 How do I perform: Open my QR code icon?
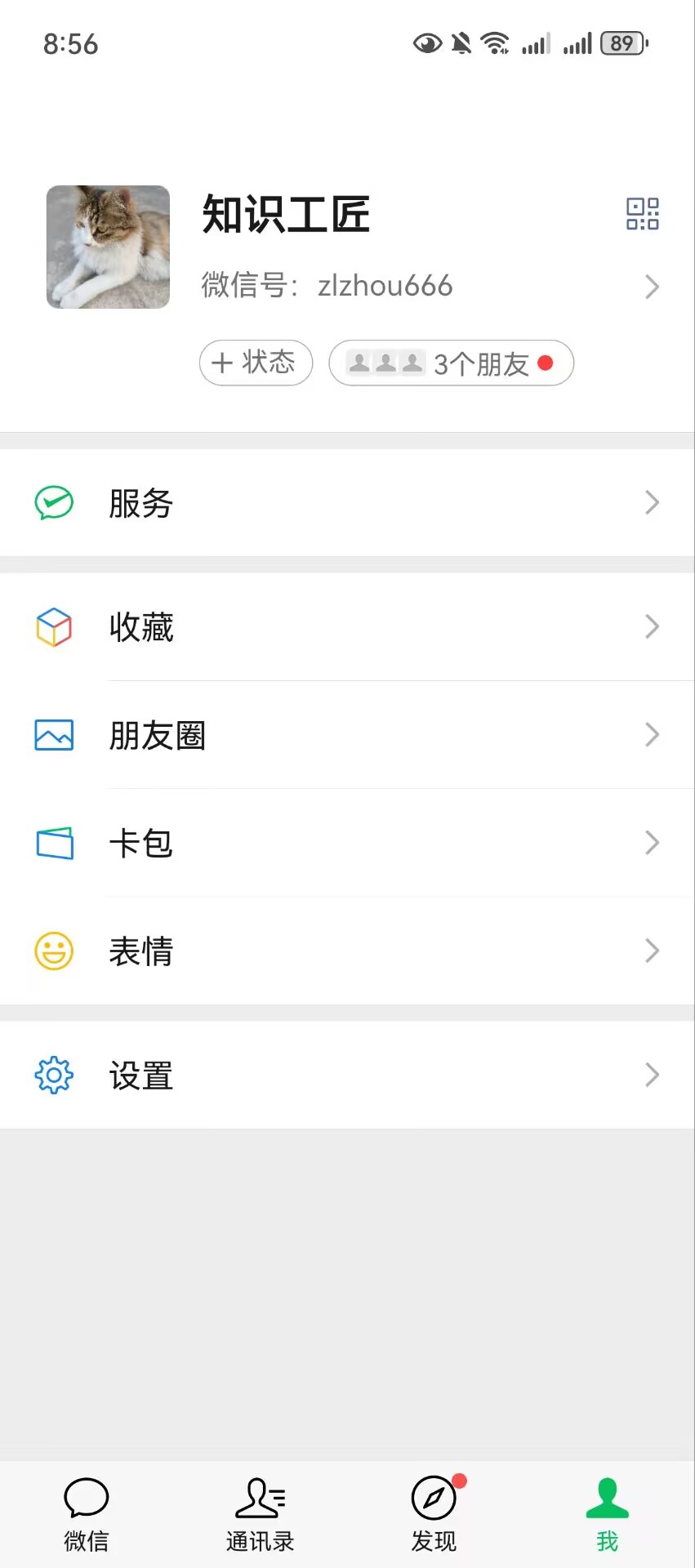tap(643, 214)
